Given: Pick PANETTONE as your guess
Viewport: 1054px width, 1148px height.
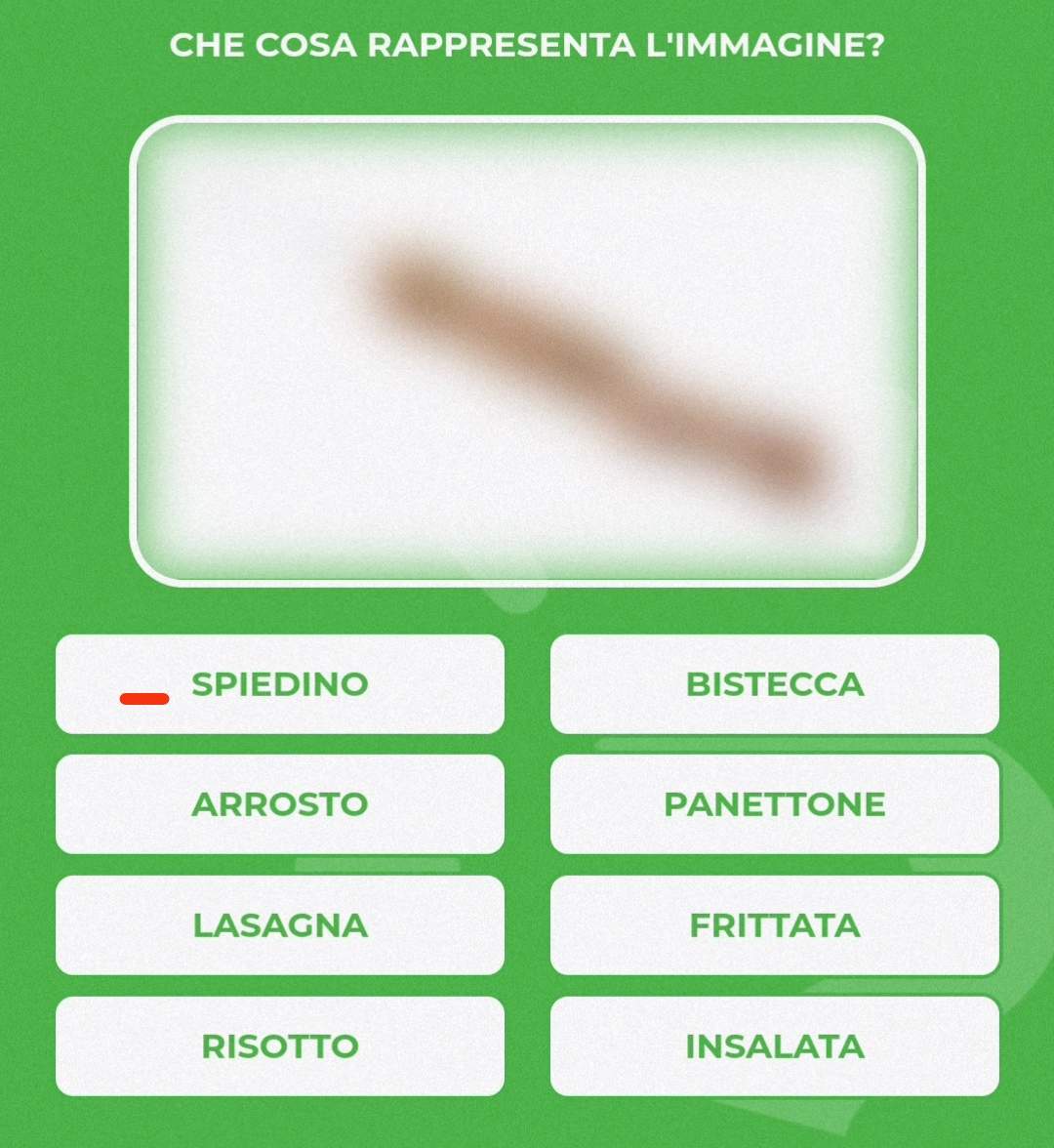Looking at the screenshot, I should pos(775,804).
